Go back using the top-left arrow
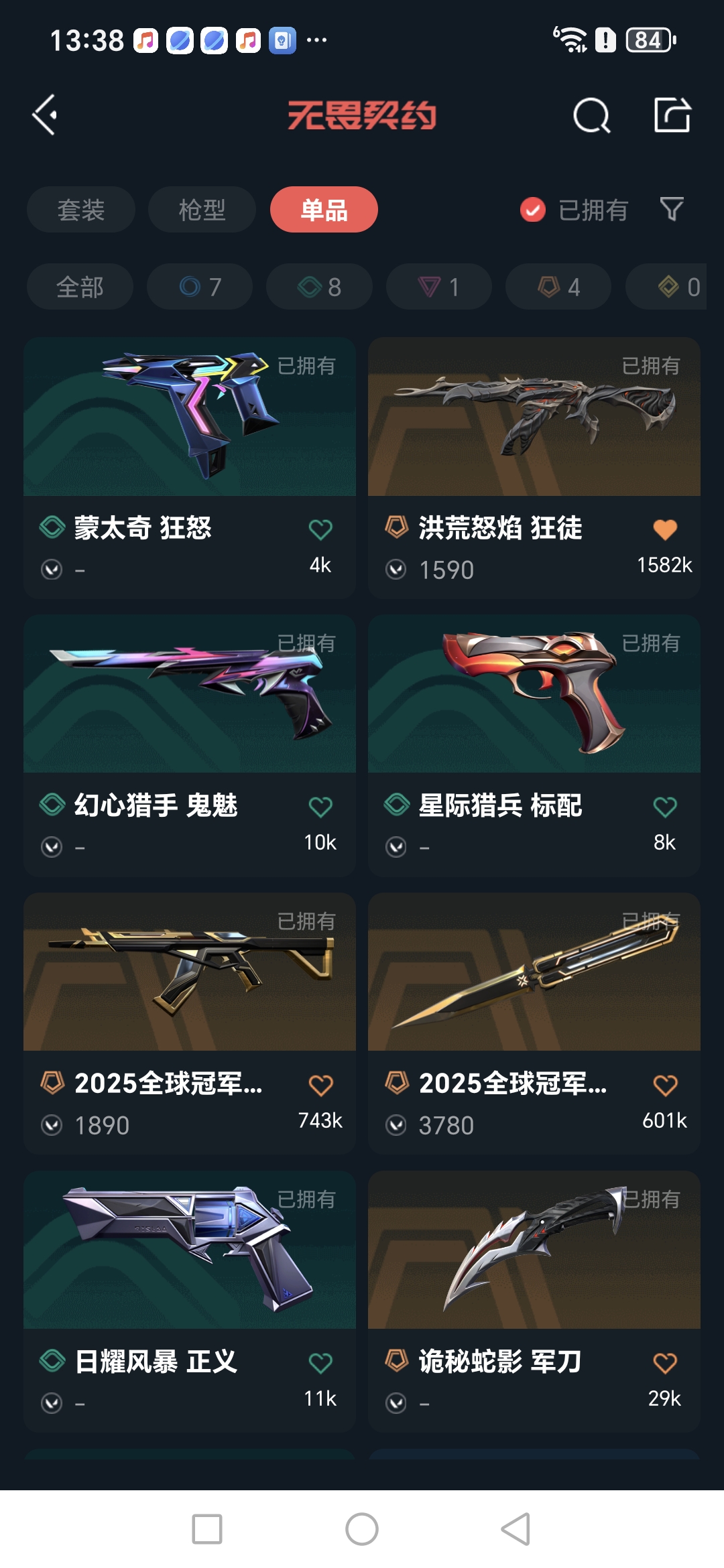Image resolution: width=724 pixels, height=1568 pixels. pyautogui.click(x=45, y=115)
